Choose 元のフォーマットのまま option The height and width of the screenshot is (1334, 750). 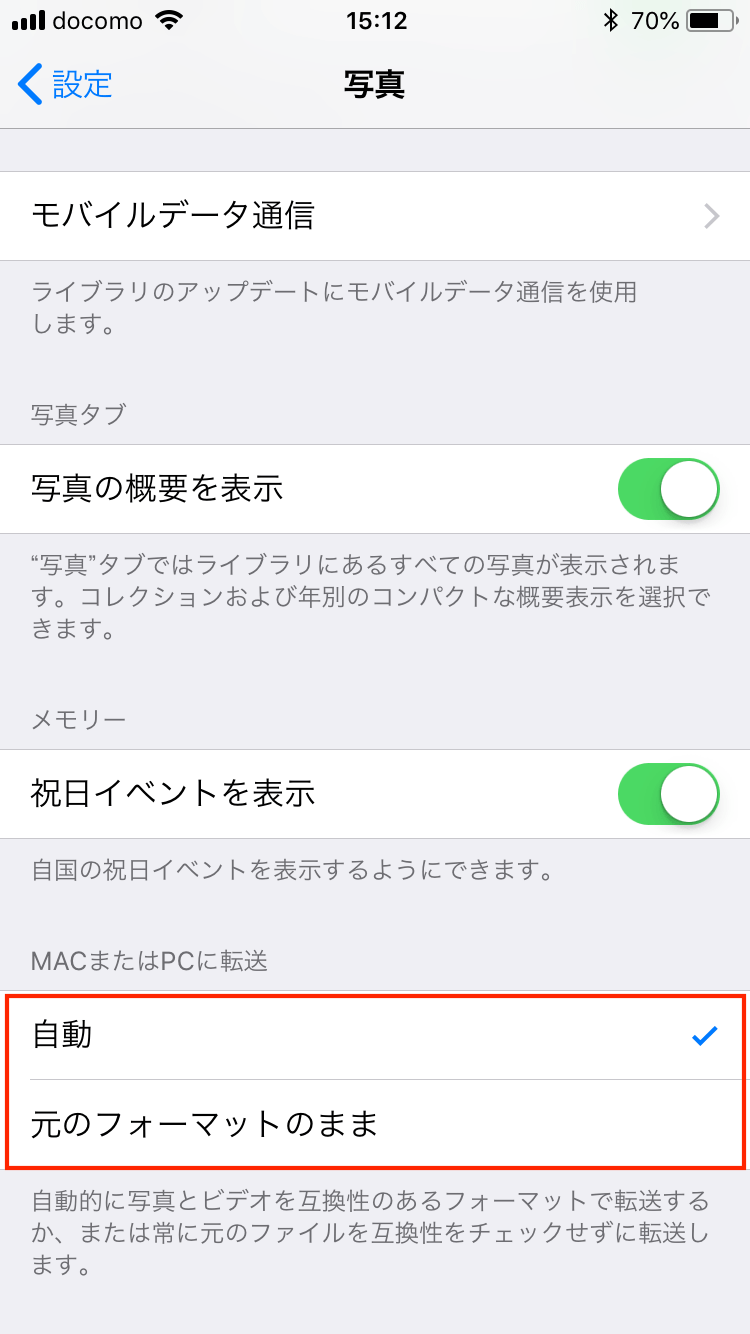click(x=375, y=1124)
